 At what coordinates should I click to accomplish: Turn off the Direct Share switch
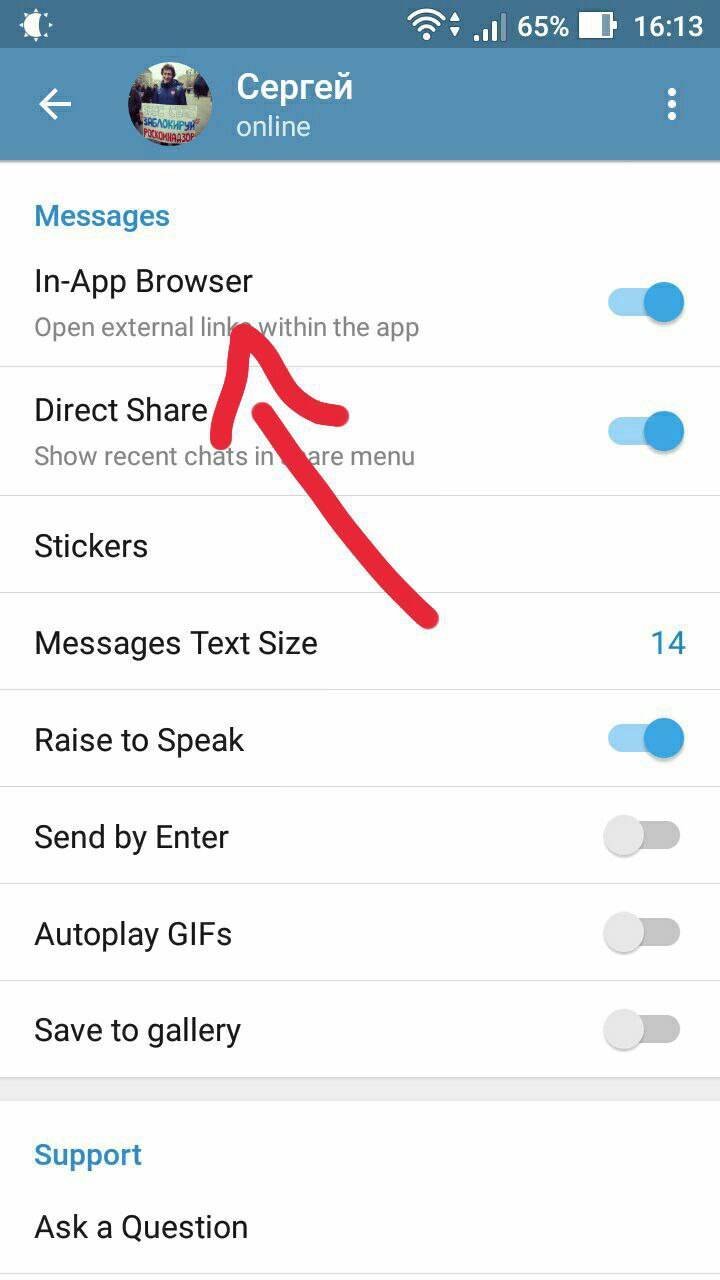coord(646,431)
